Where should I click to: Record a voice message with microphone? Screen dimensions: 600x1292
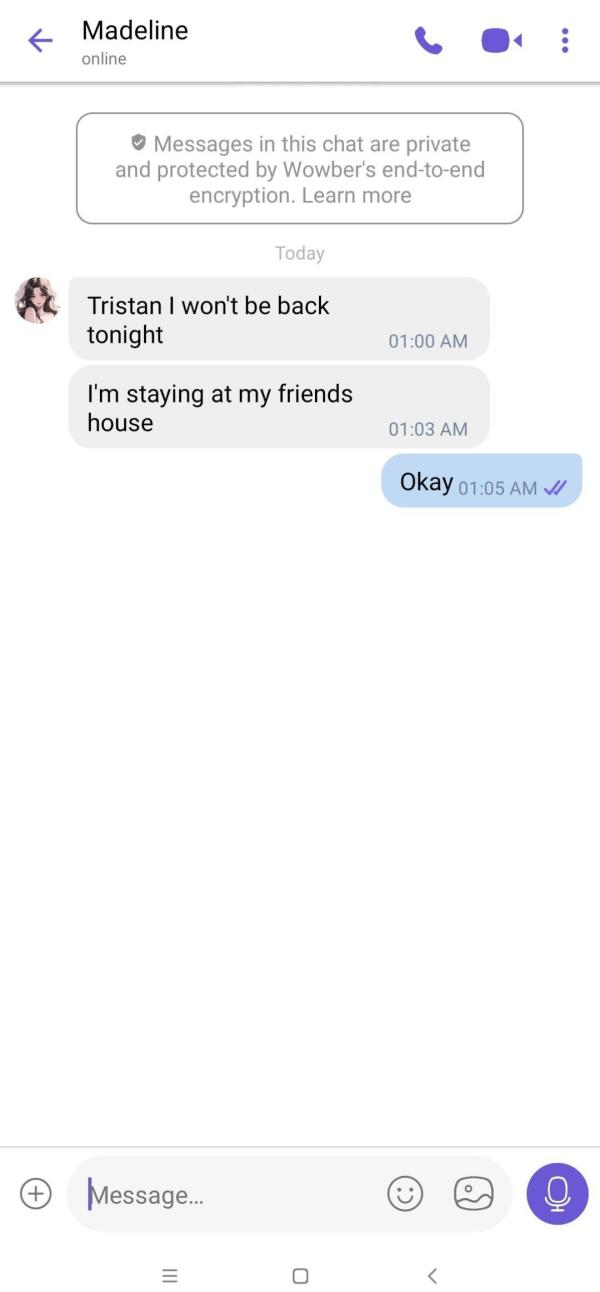[557, 1193]
